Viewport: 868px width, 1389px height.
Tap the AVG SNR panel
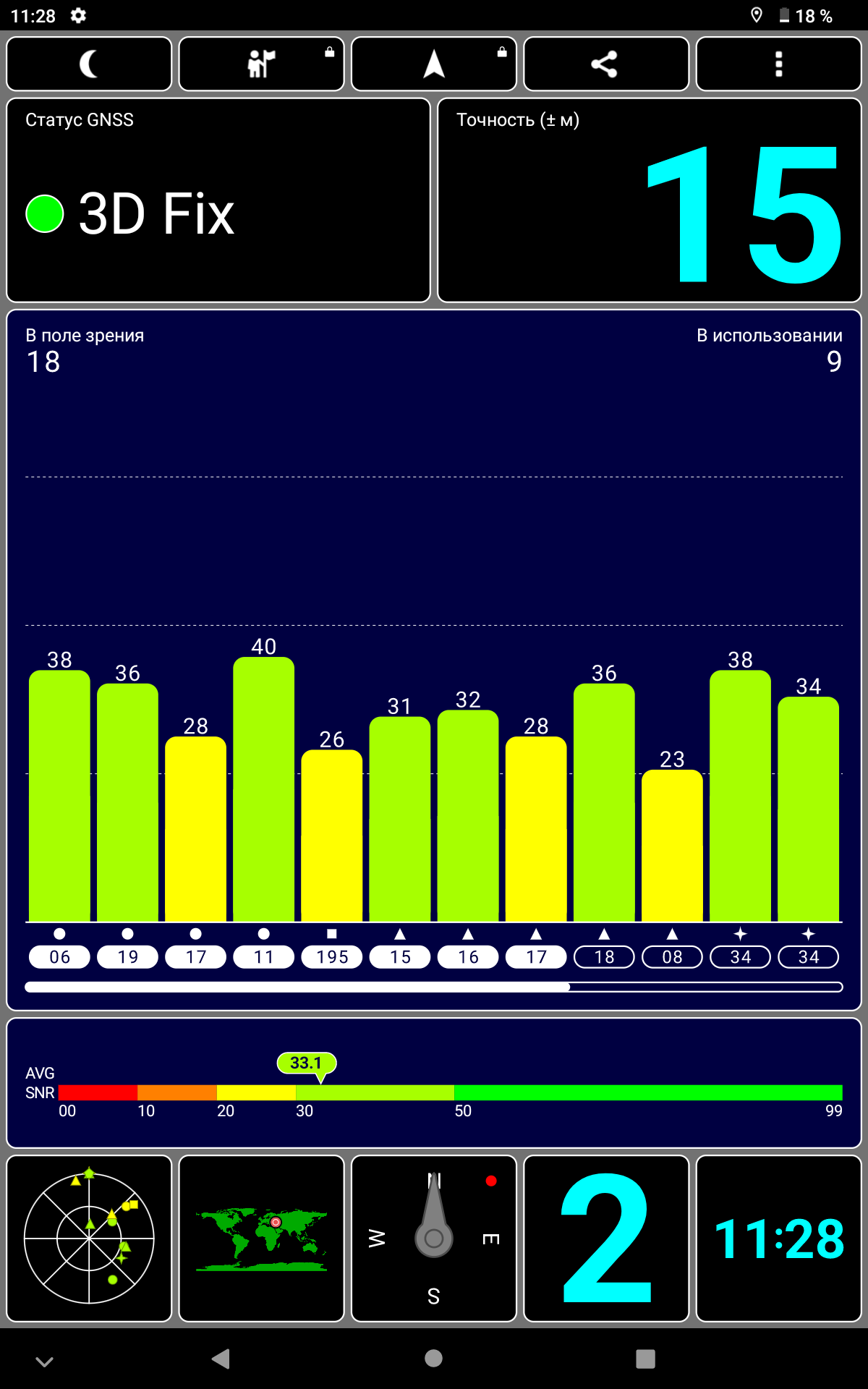tap(433, 1083)
